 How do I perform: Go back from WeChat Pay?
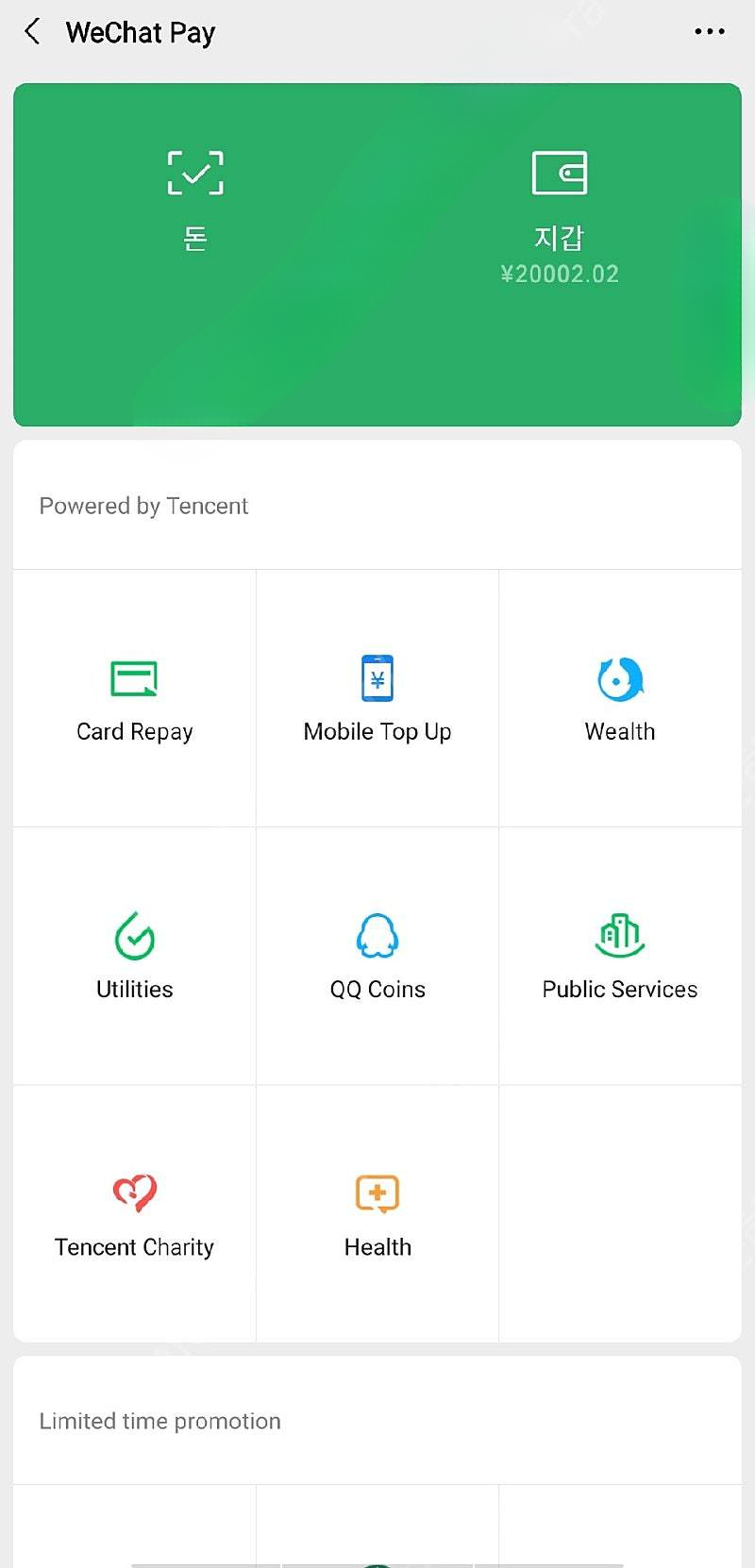32,32
